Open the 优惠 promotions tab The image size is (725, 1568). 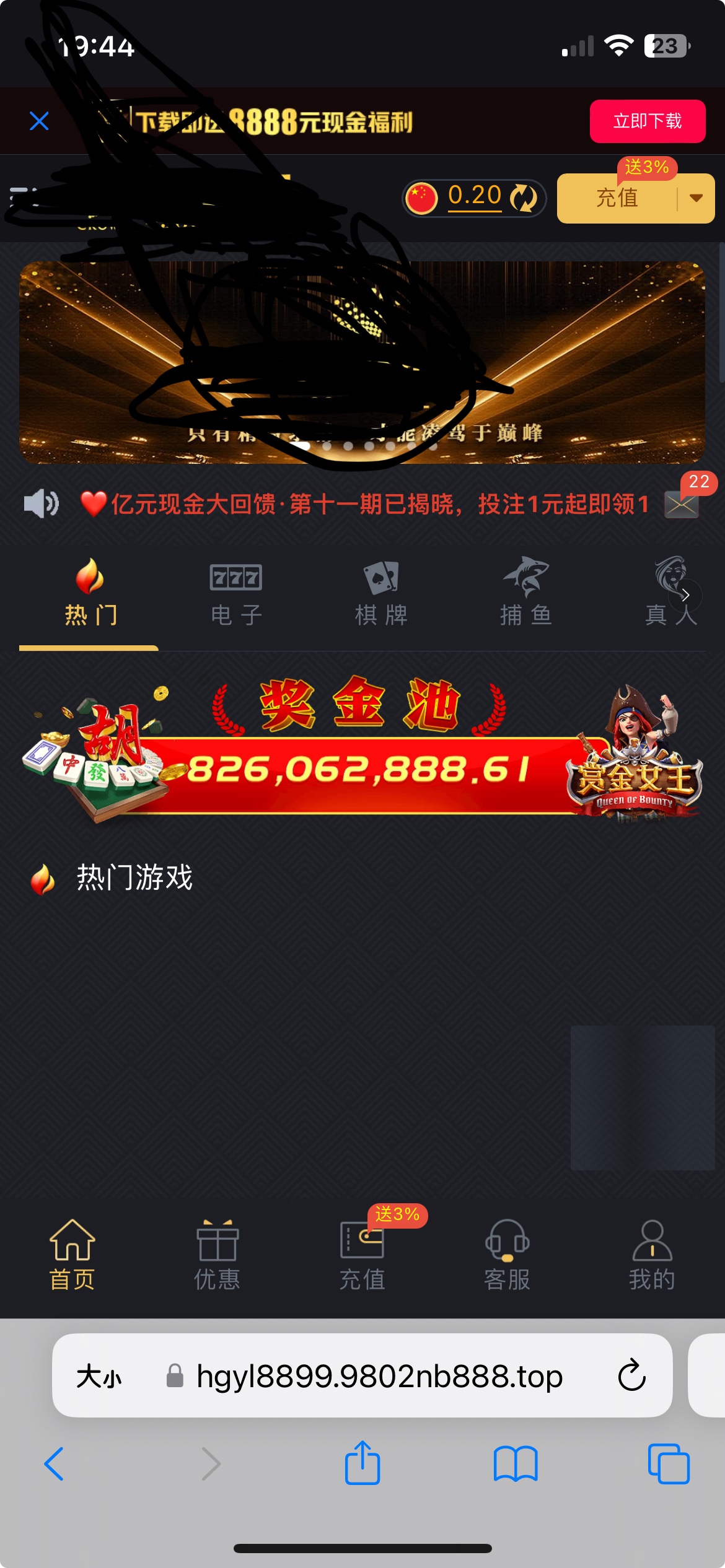(x=217, y=1255)
